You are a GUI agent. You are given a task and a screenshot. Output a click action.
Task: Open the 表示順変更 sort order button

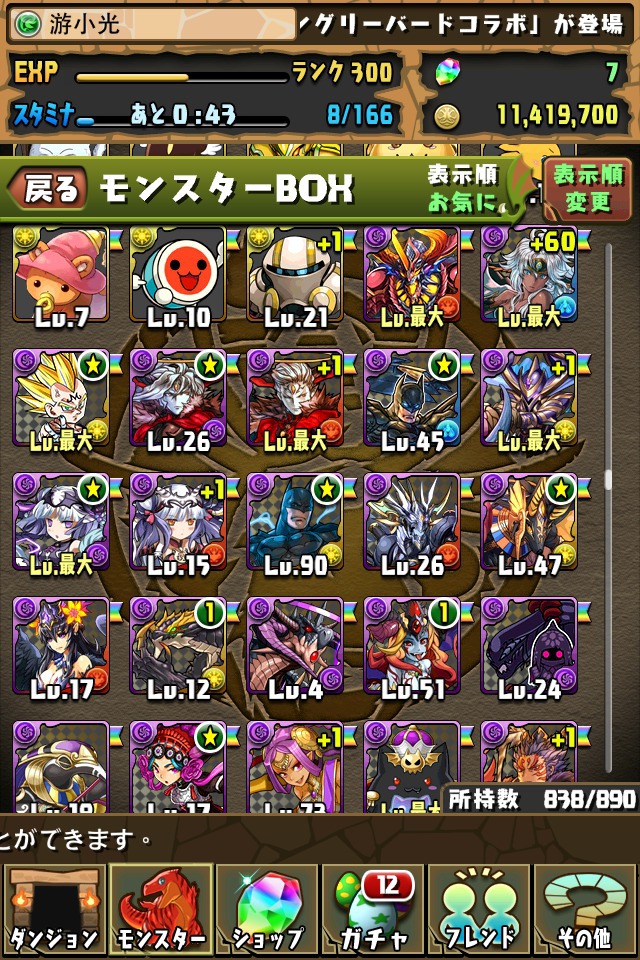586,189
